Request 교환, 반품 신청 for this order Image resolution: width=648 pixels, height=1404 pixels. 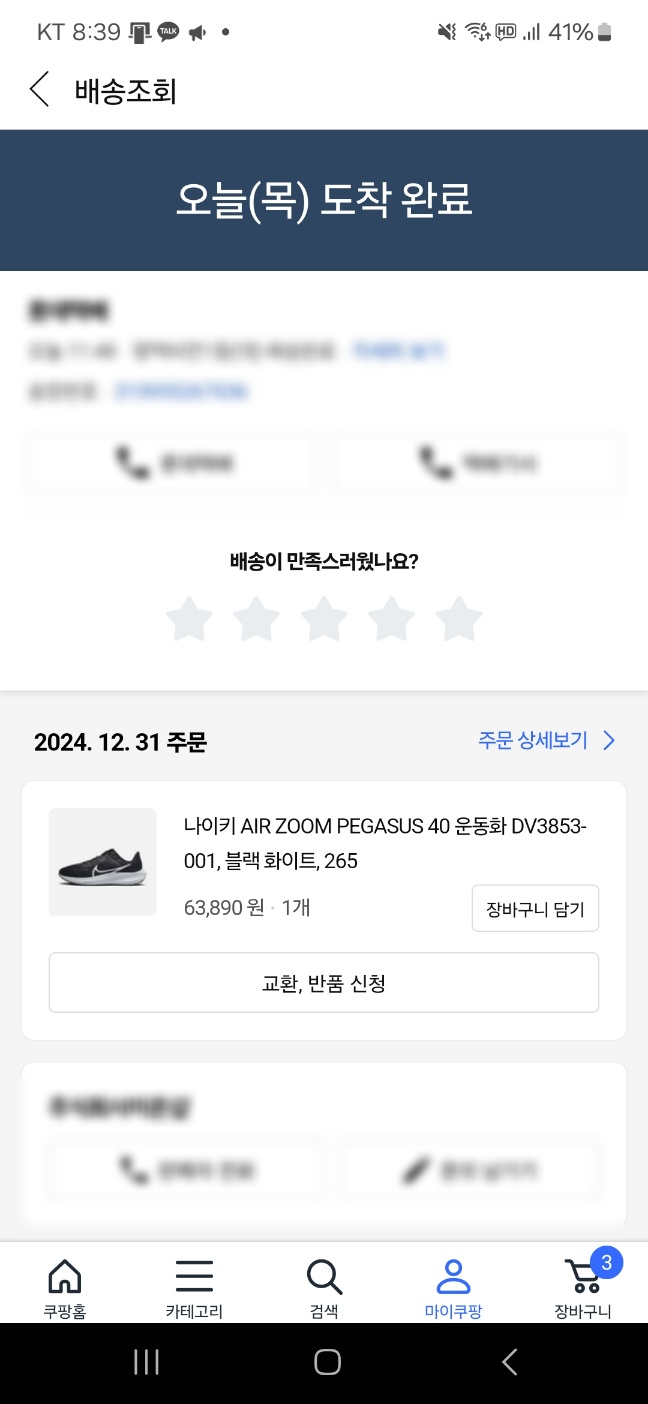324,982
